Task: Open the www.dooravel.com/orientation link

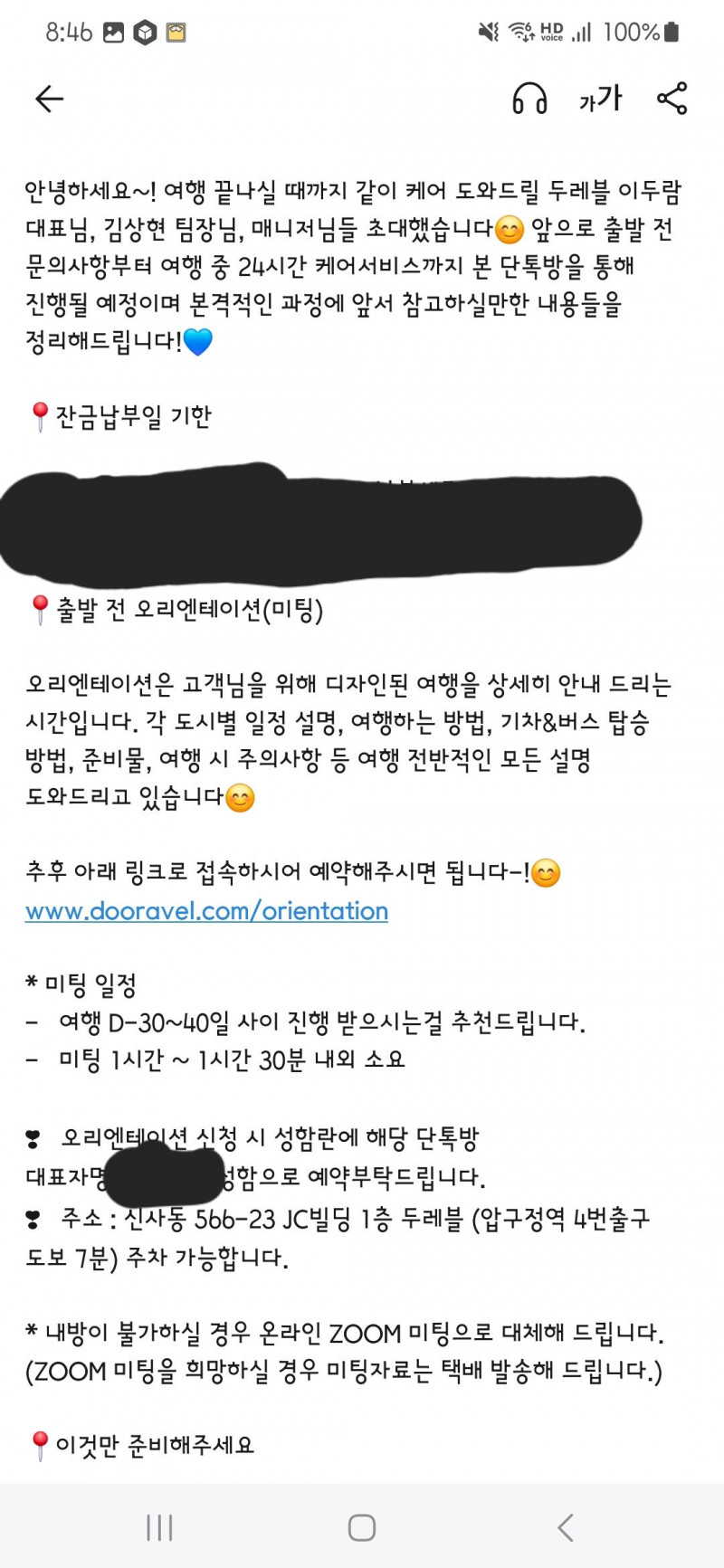Action: [206, 911]
